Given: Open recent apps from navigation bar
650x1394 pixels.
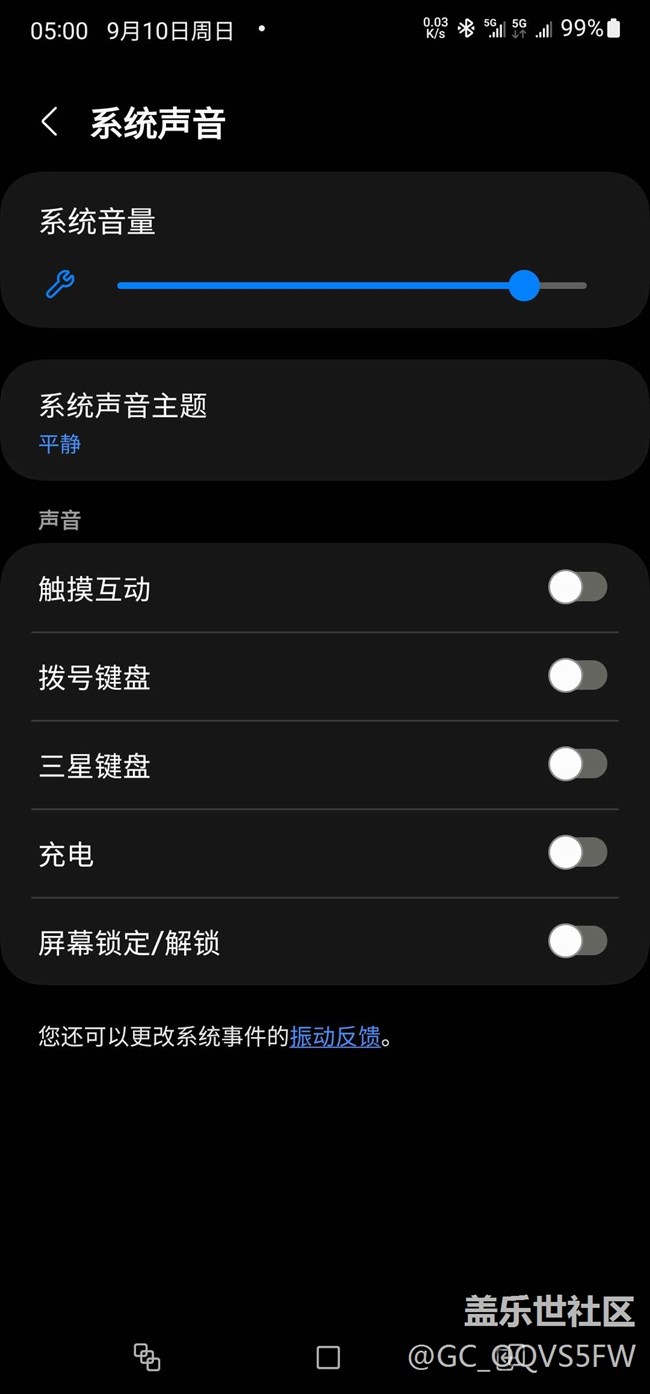Looking at the screenshot, I should pyautogui.click(x=147, y=1357).
